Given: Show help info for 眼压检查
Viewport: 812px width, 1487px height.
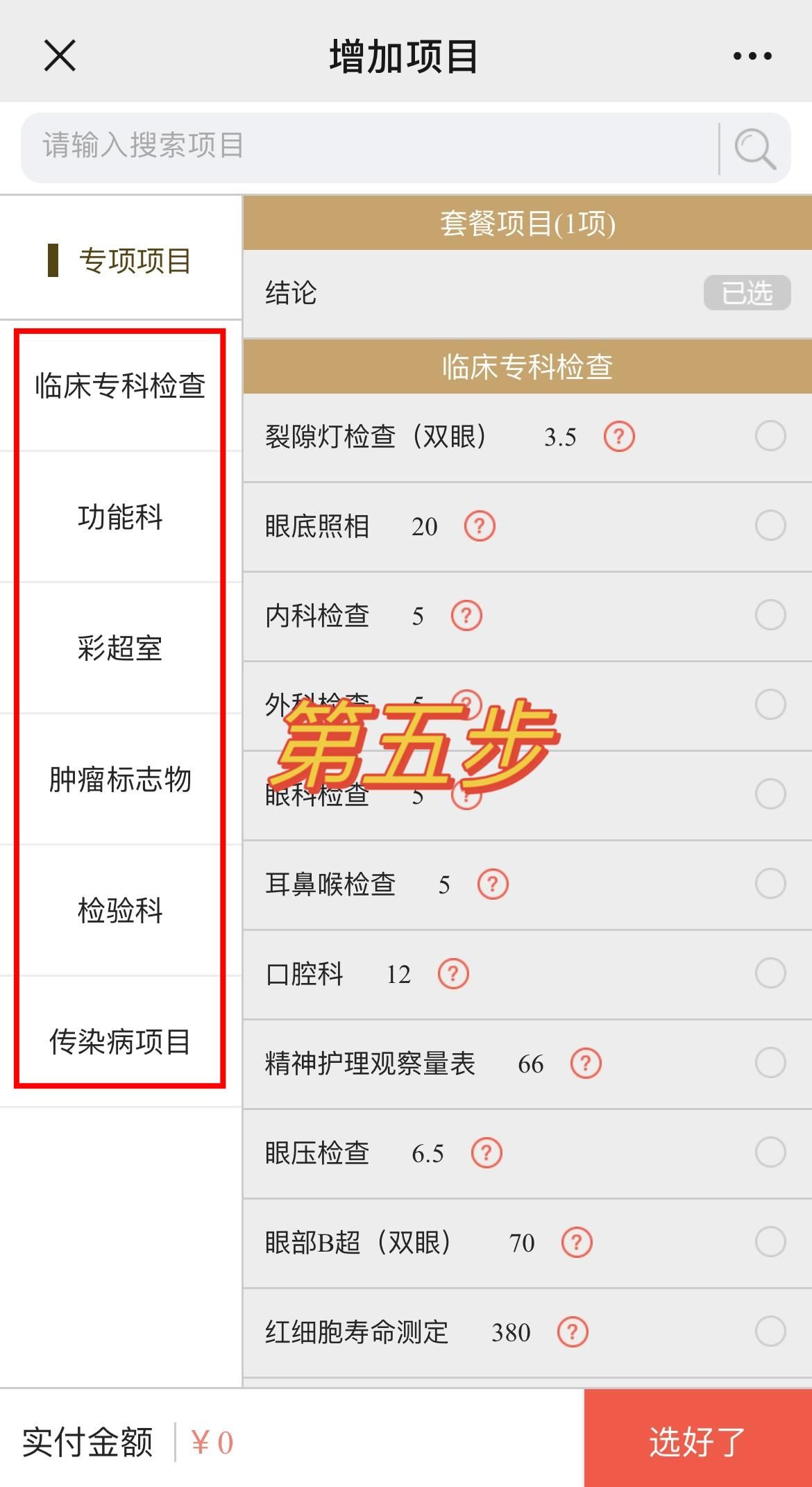Looking at the screenshot, I should pos(487,1153).
